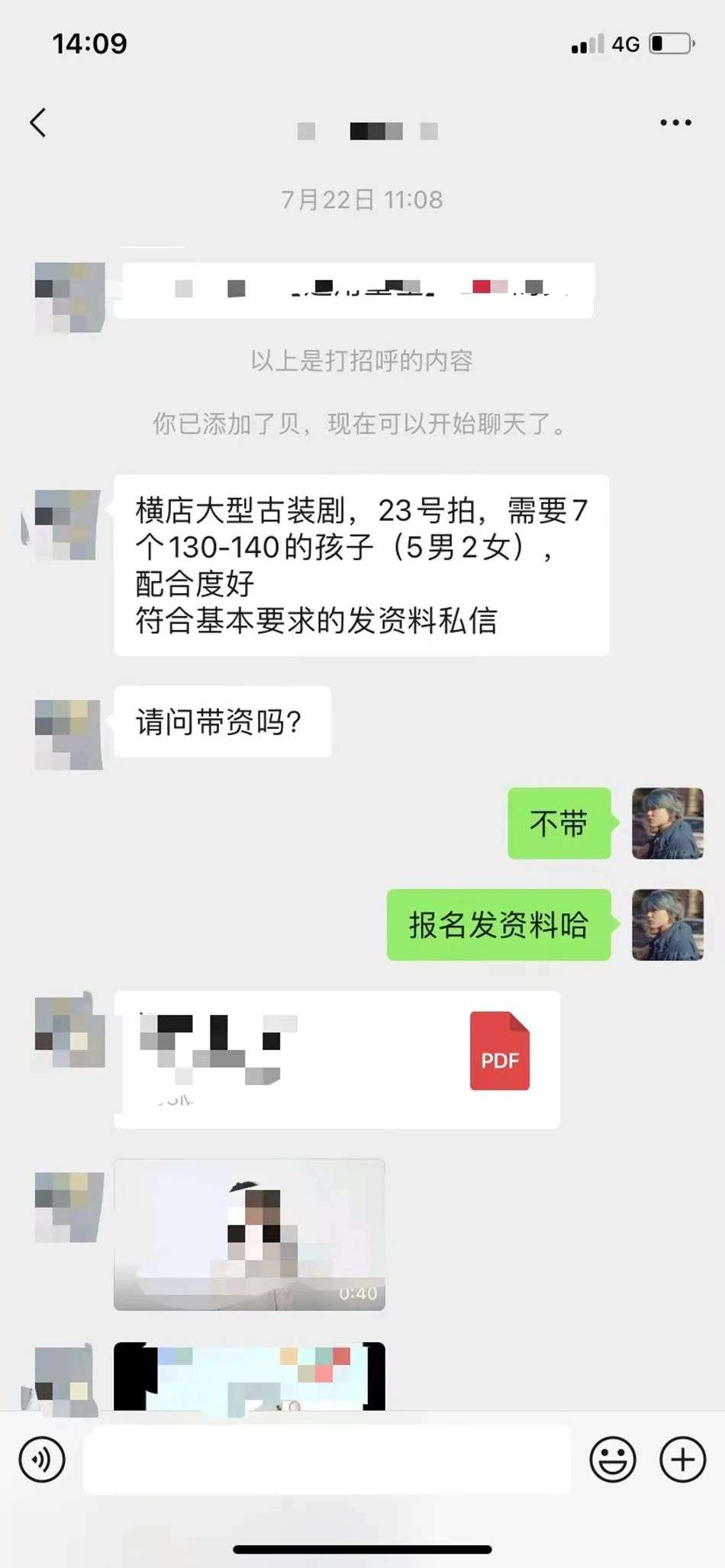725x1568 pixels.
Task: Open the image message at the bottom
Action: pos(250,1377)
